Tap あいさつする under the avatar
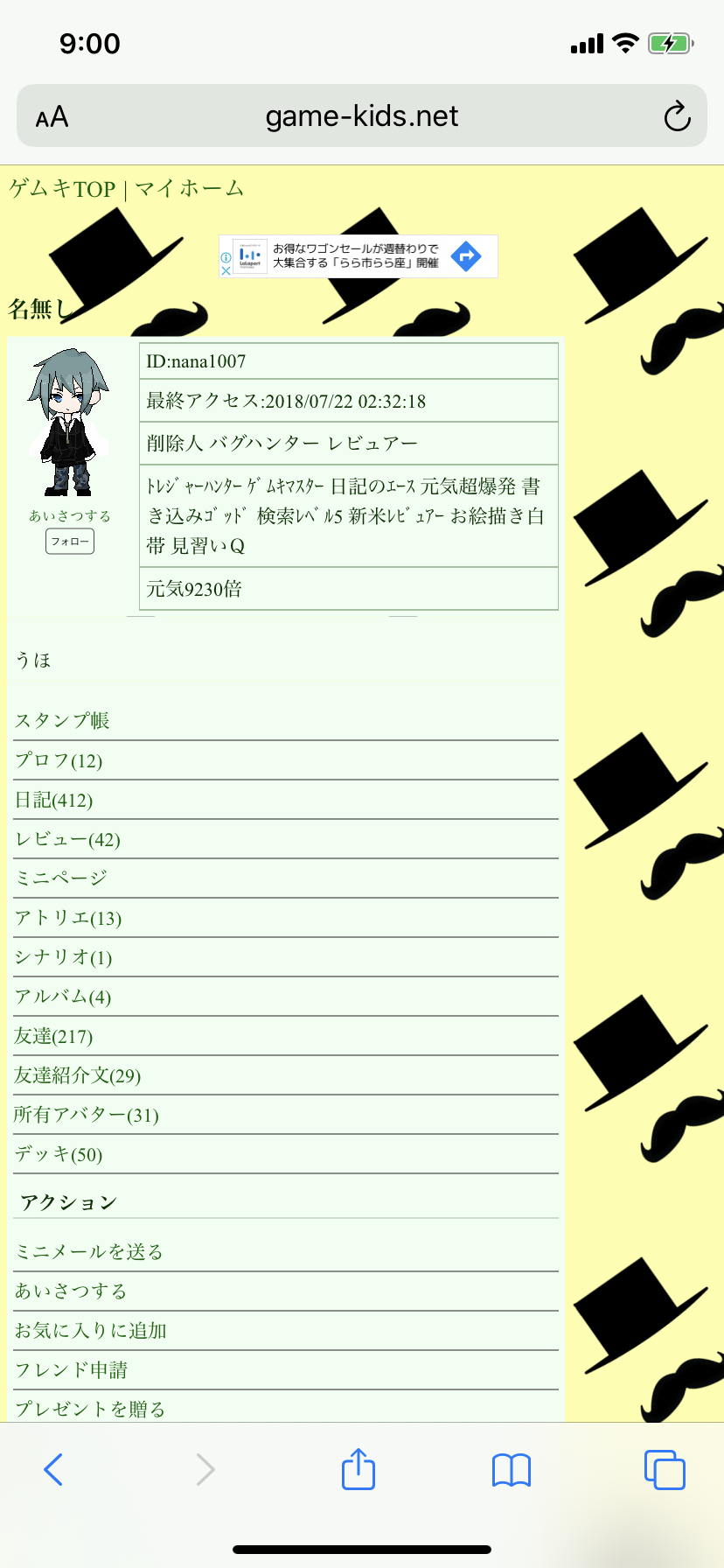The height and width of the screenshot is (1568, 724). point(70,516)
